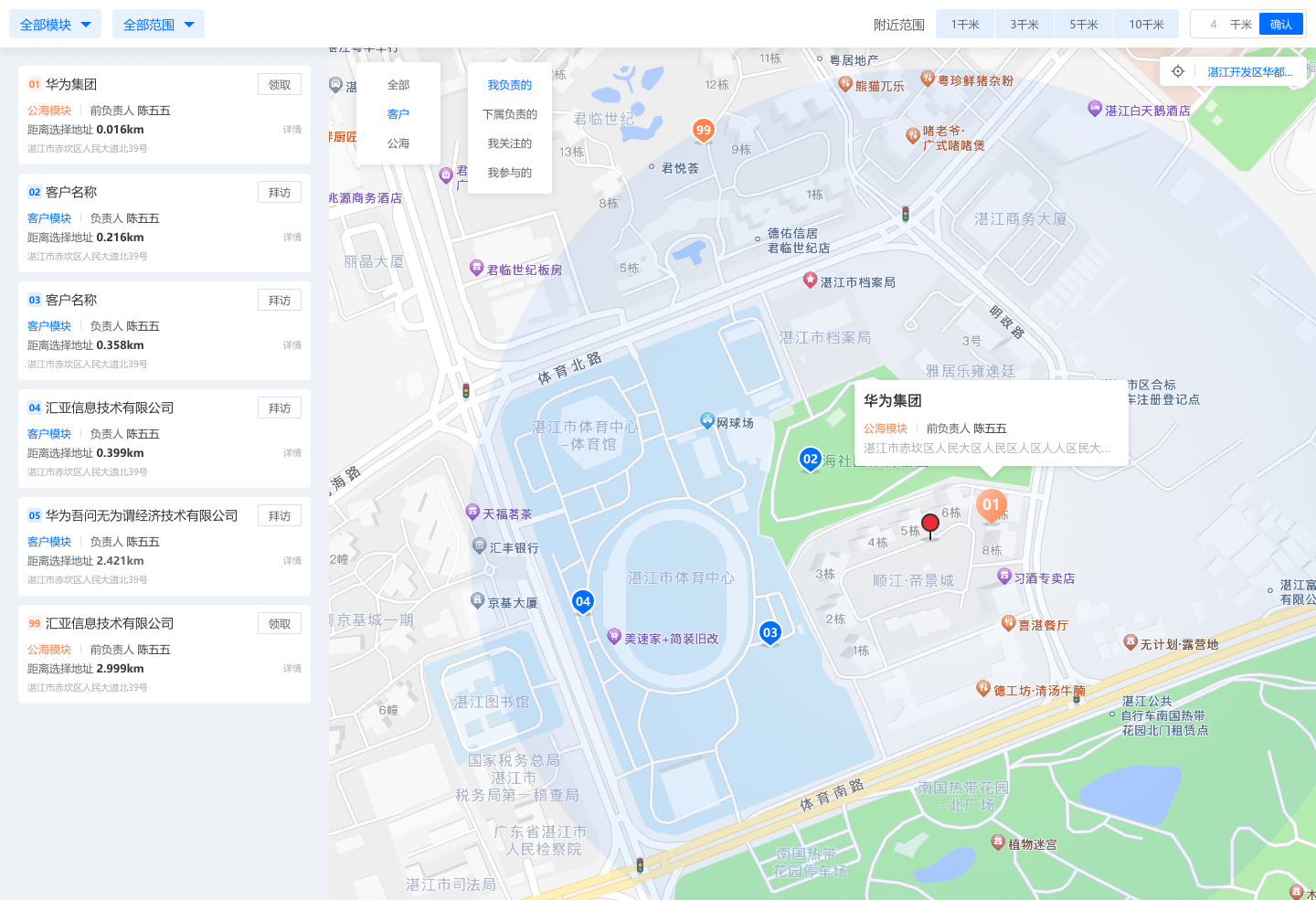Tap 拜访 for 华为吾问无为谓经济技术有限公司
1316x900 pixels.
pos(280,516)
